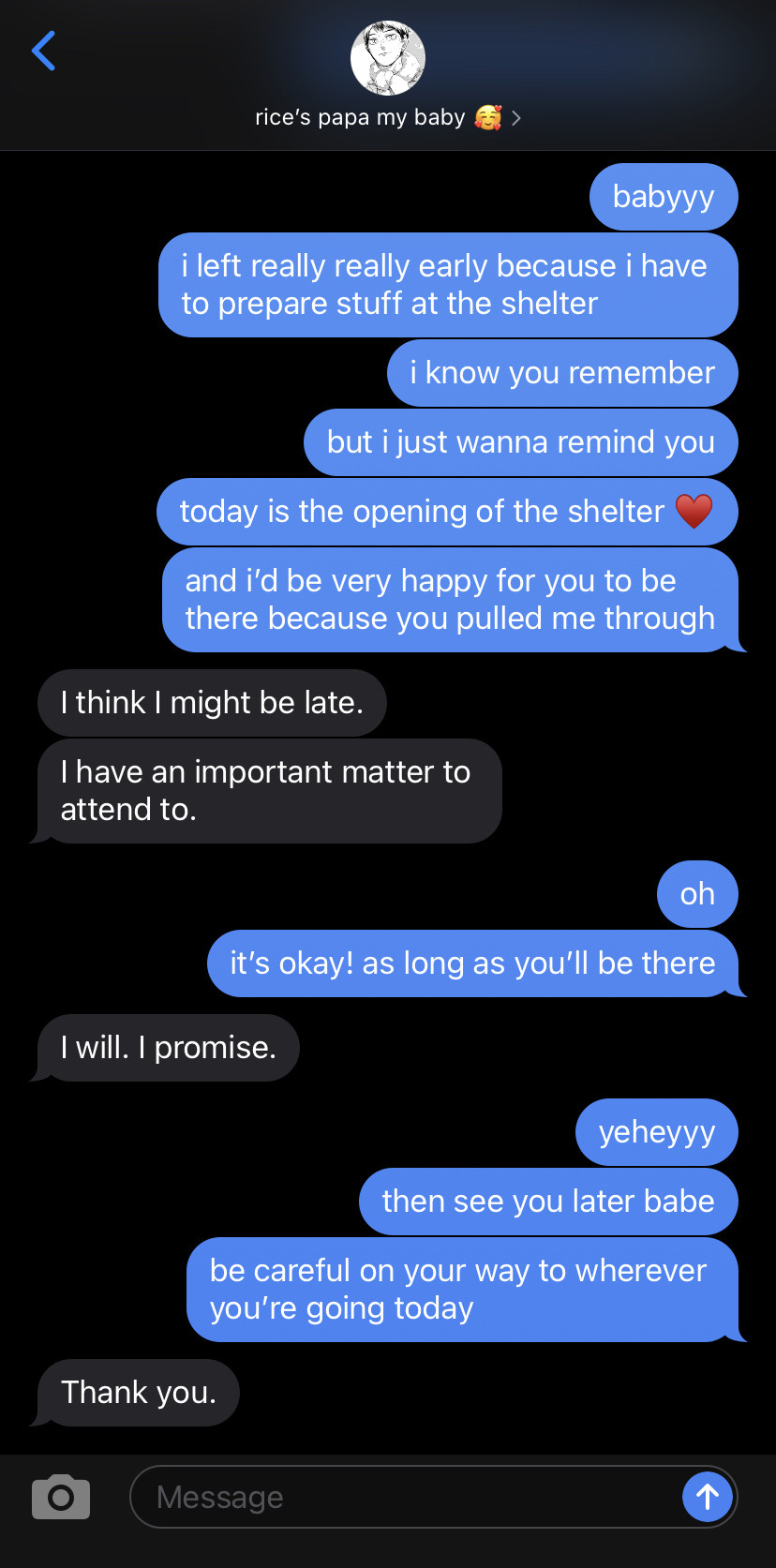The width and height of the screenshot is (776, 1568).
Task: Focus the Message text field
Action: [403, 1497]
